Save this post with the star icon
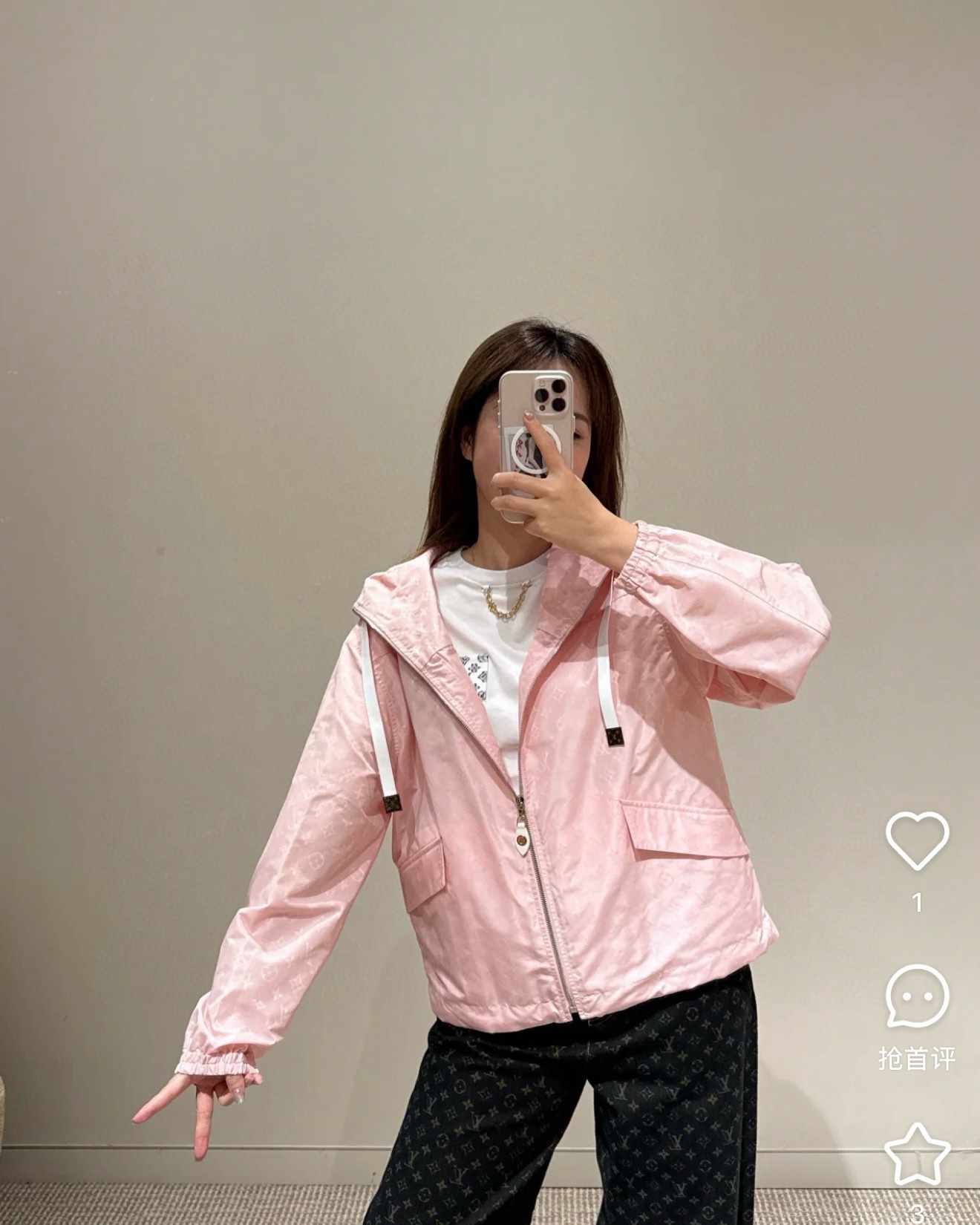The height and width of the screenshot is (1225, 980). (x=918, y=1154)
